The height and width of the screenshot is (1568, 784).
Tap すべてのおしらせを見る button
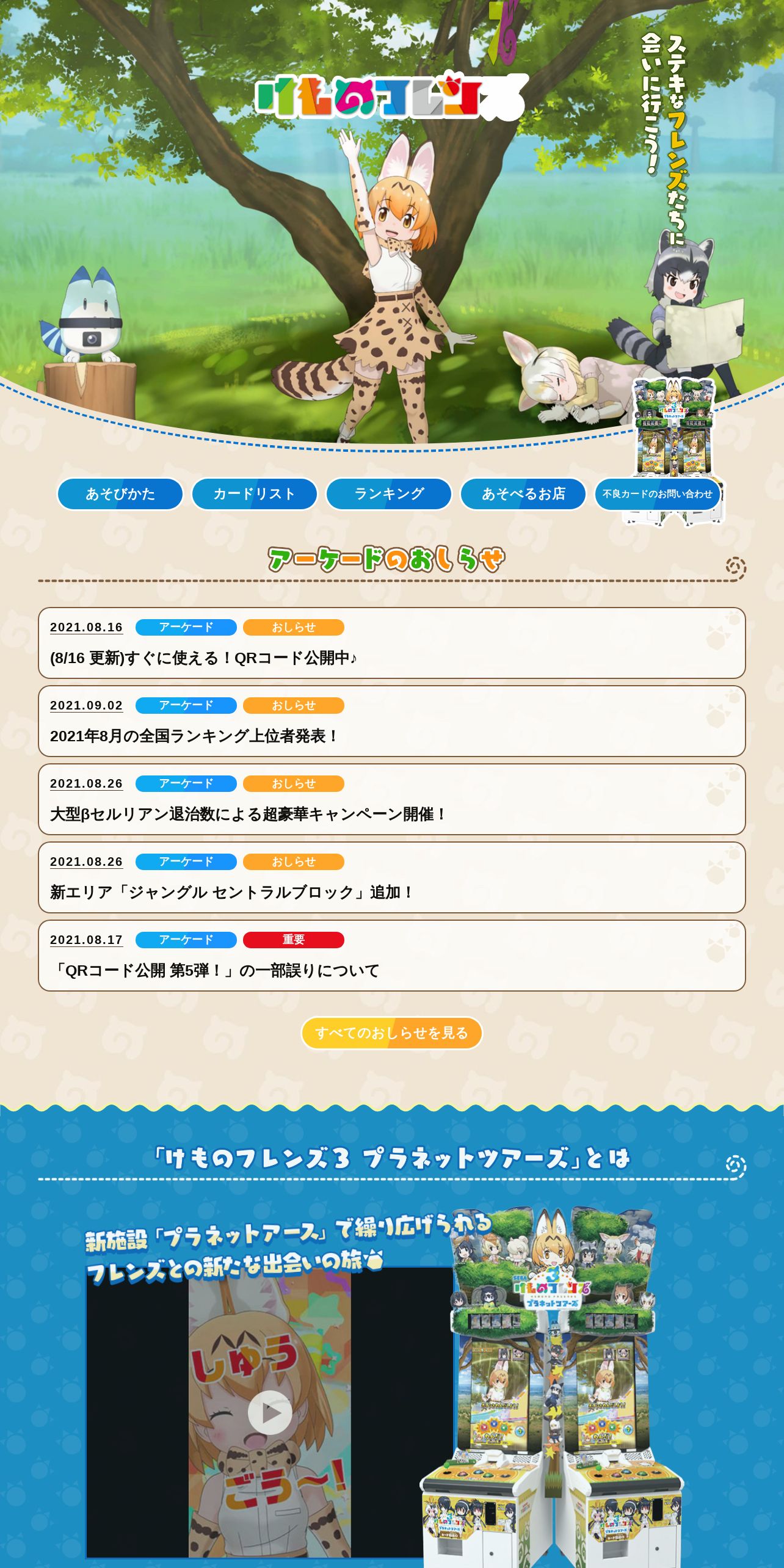[x=392, y=1033]
